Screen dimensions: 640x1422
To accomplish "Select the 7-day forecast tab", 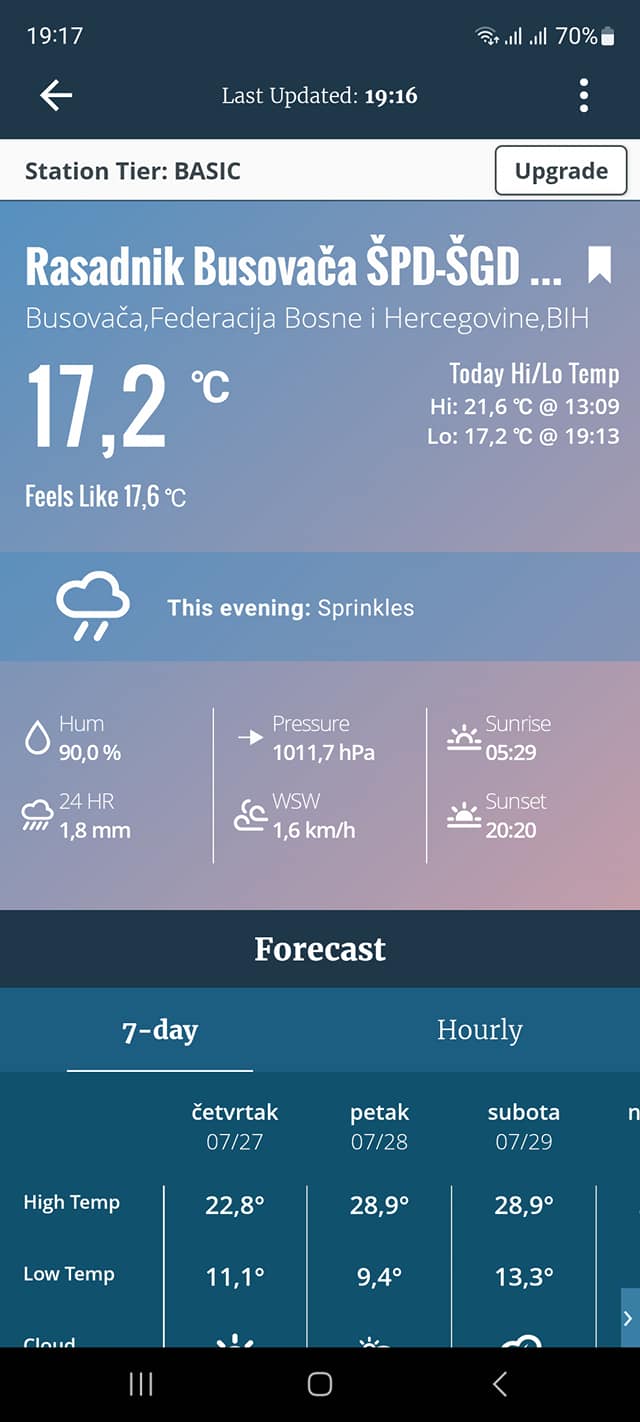I will [x=160, y=1030].
